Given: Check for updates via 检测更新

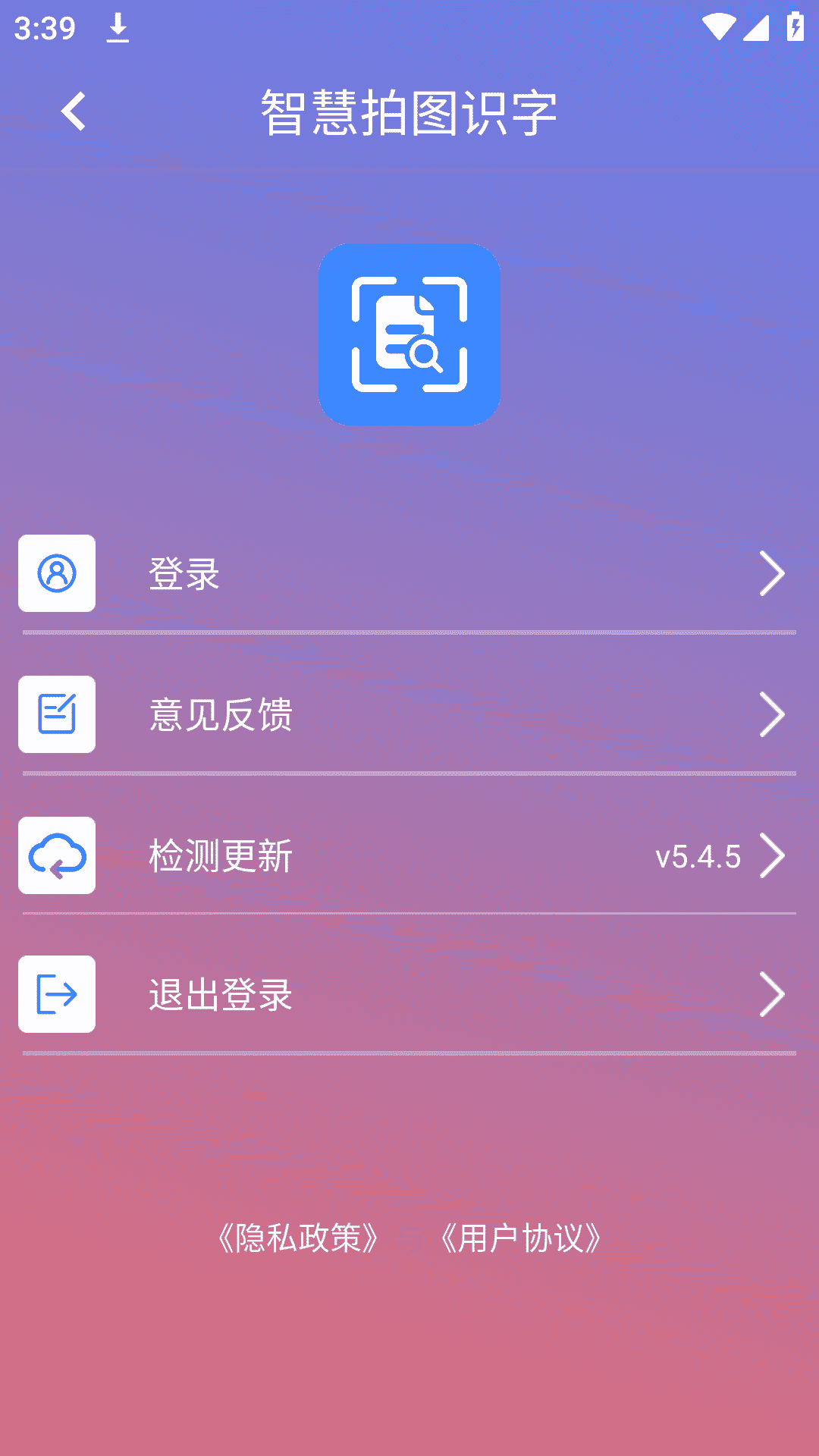Looking at the screenshot, I should 409,855.
